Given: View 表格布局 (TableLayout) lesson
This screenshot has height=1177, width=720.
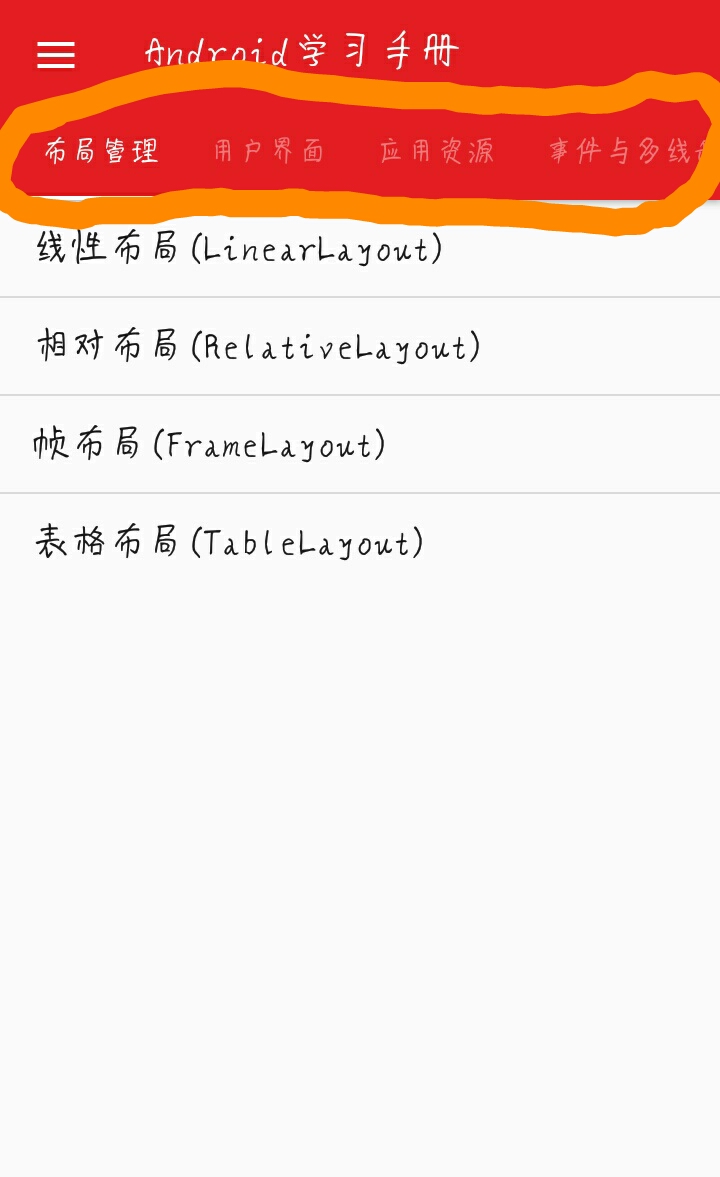Looking at the screenshot, I should 230,542.
